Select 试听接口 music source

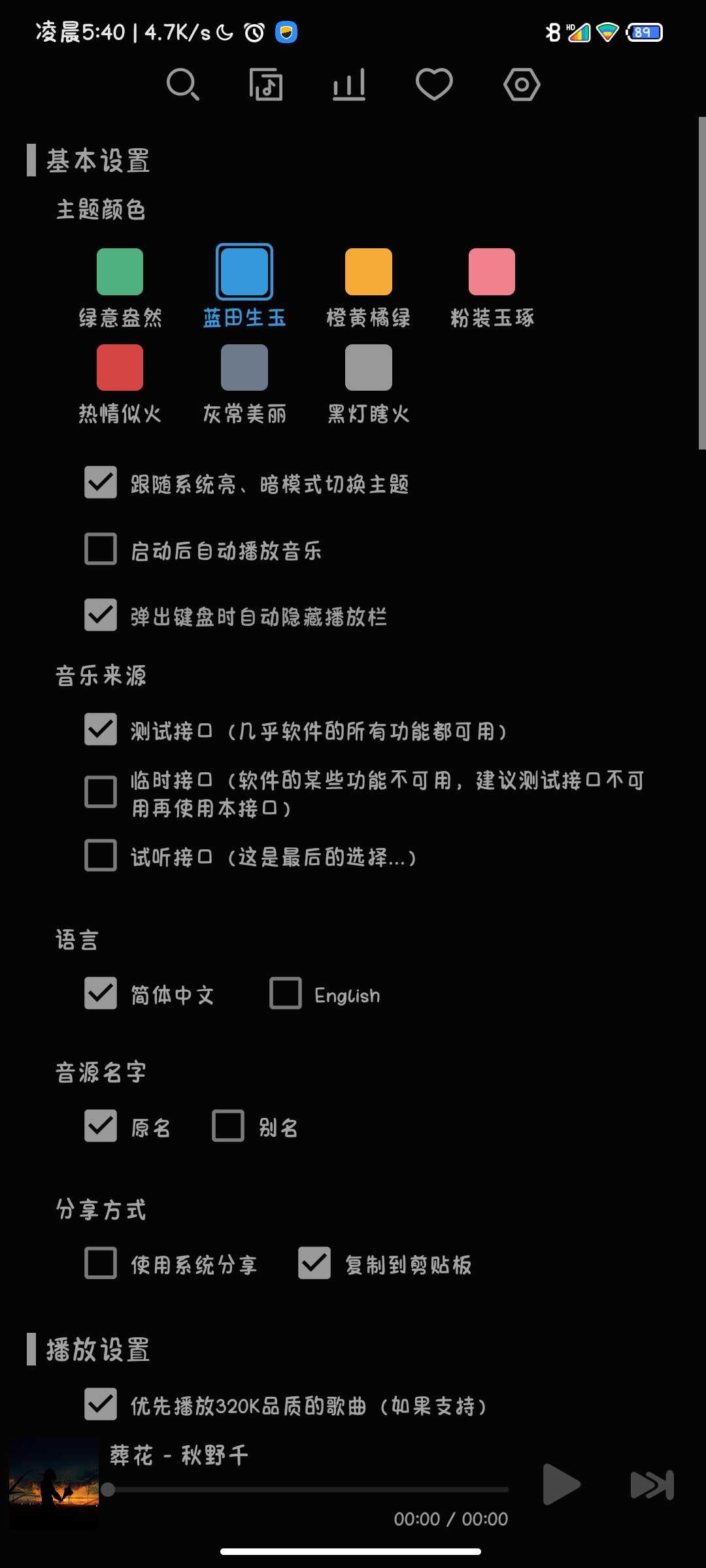[x=101, y=855]
